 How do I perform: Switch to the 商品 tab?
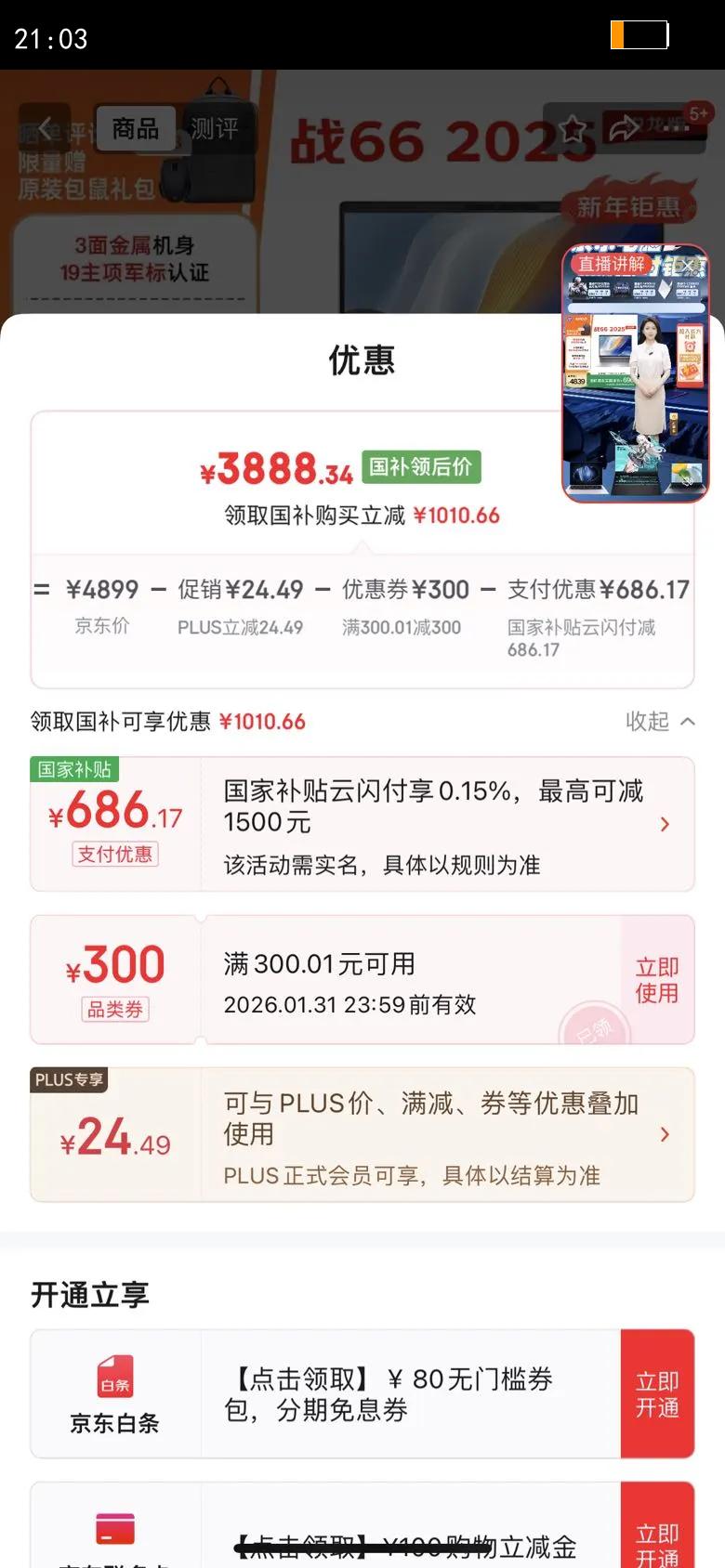[138, 128]
